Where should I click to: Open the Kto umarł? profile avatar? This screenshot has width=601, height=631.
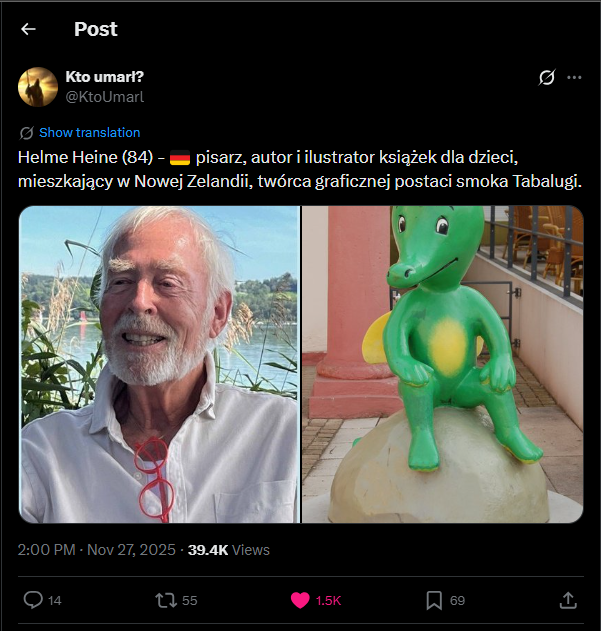click(38, 87)
